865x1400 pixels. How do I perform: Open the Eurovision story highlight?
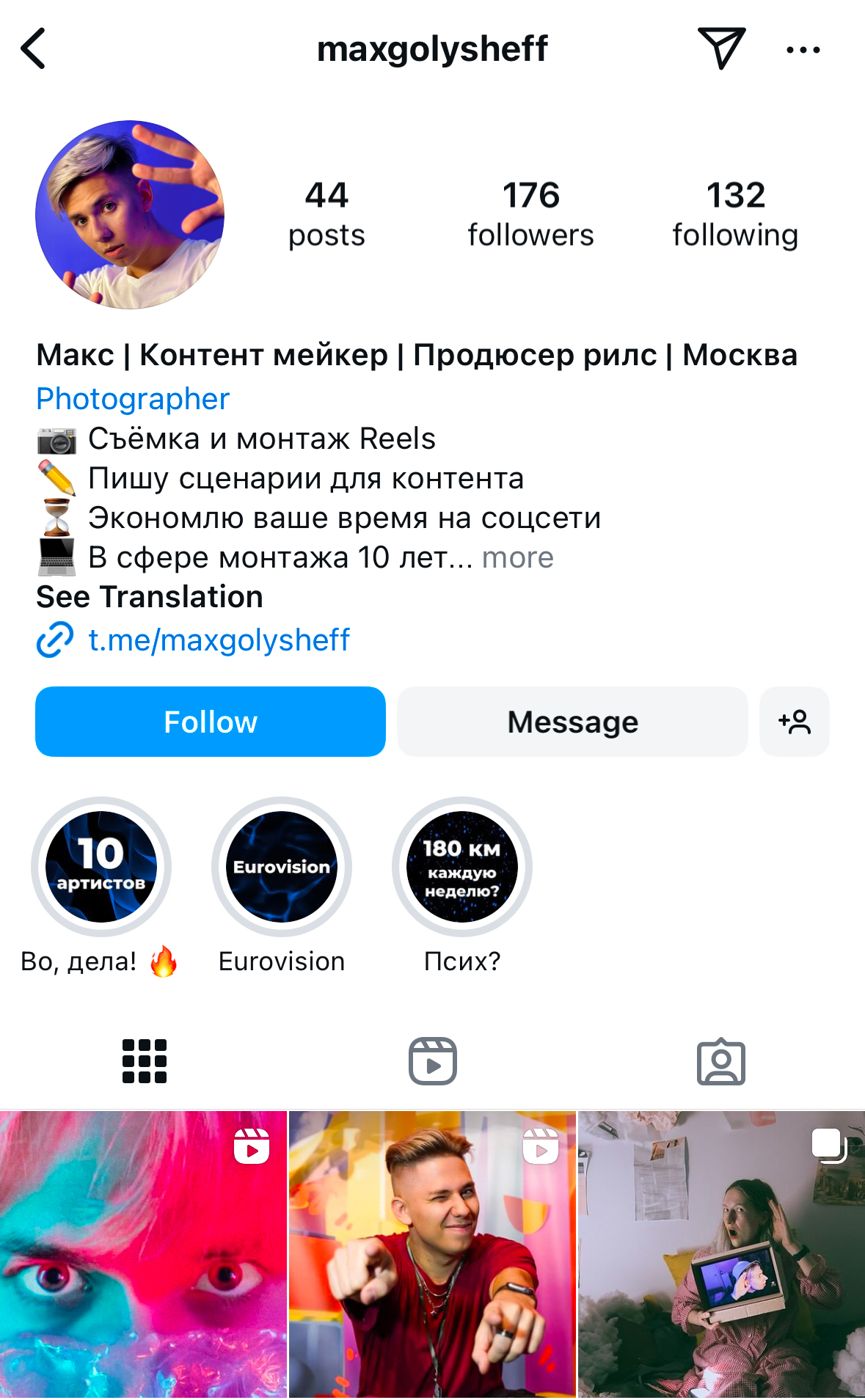point(282,867)
